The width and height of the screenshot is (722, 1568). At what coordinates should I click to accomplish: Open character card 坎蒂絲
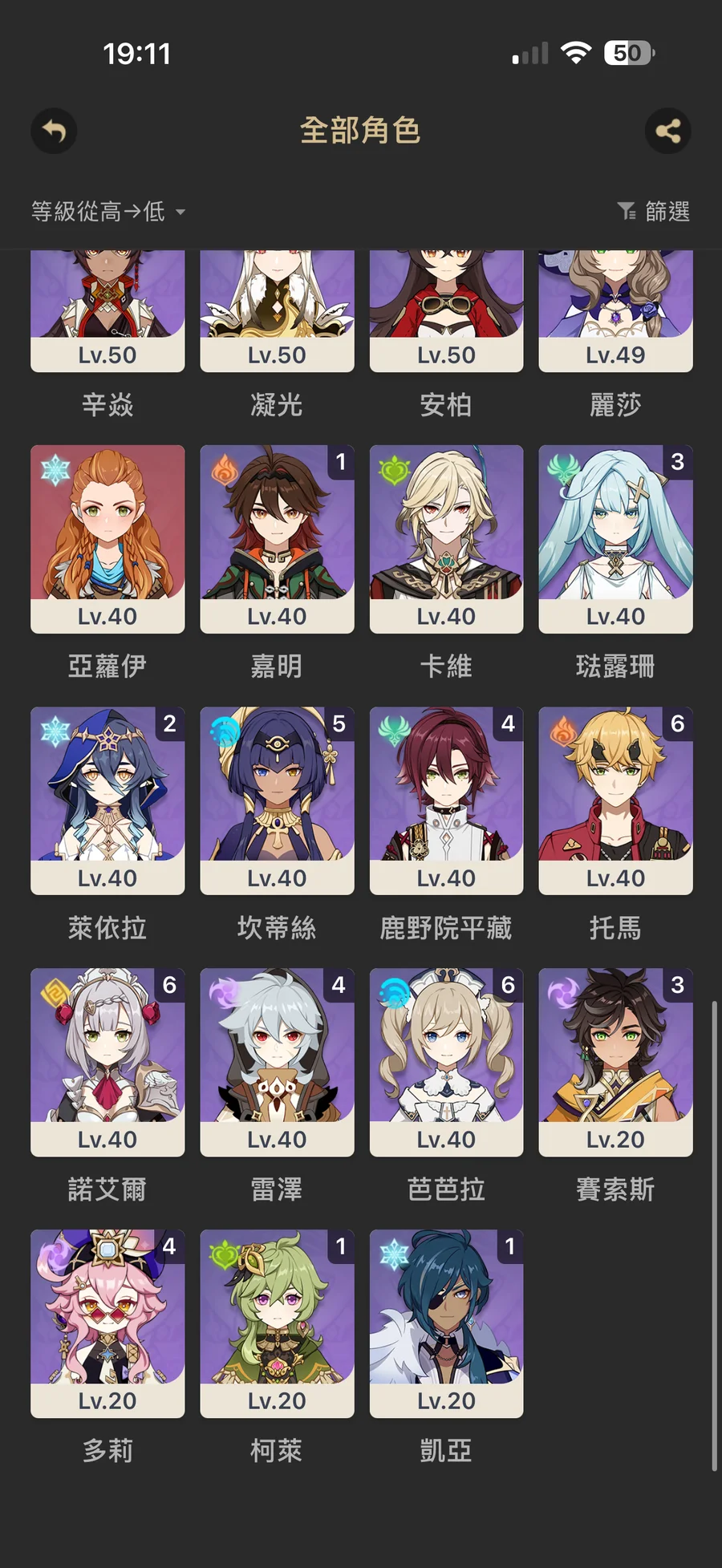[x=277, y=800]
